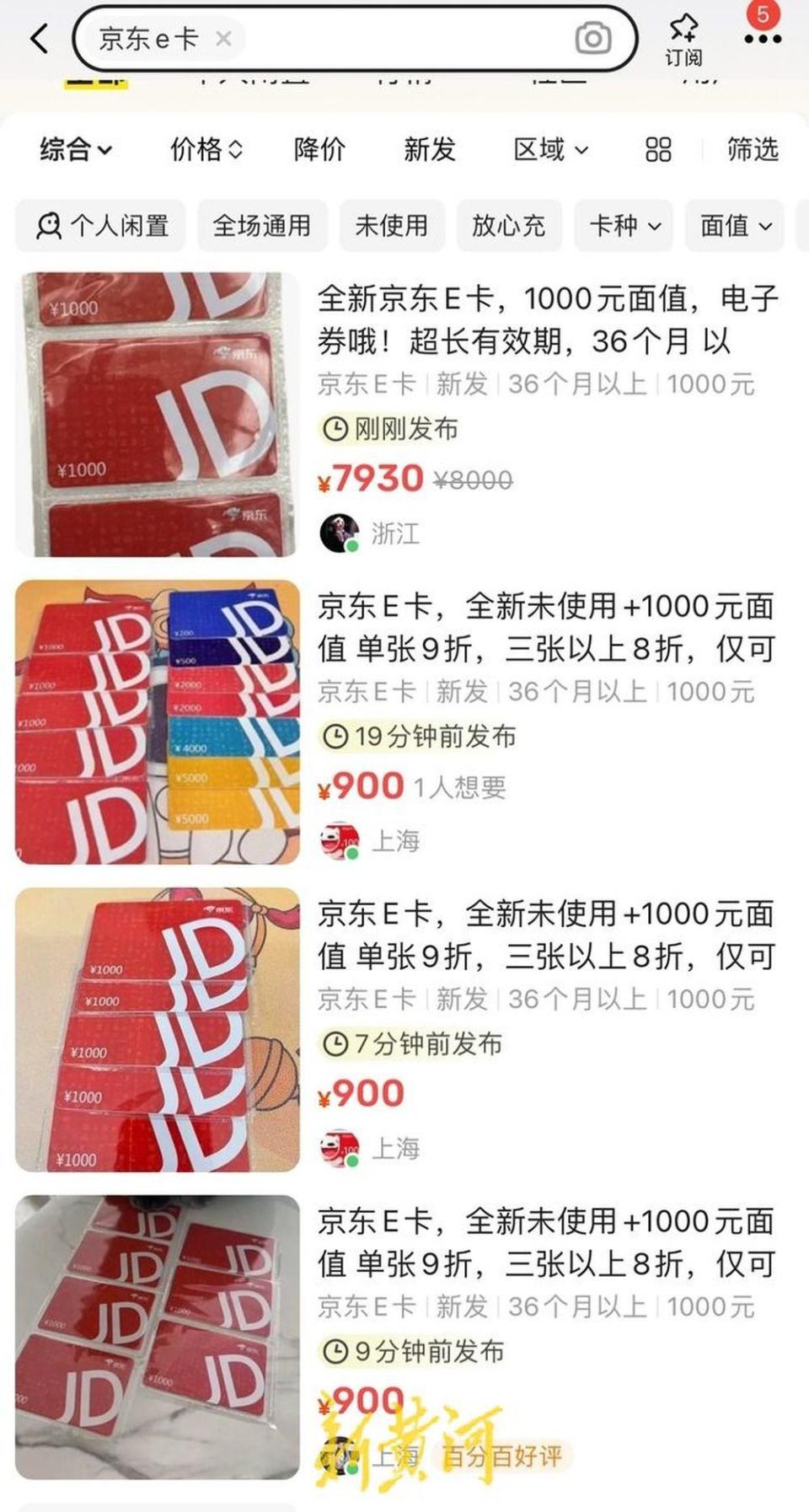Open the 综合 sort dropdown
This screenshot has width=809, height=1512.
[x=73, y=150]
